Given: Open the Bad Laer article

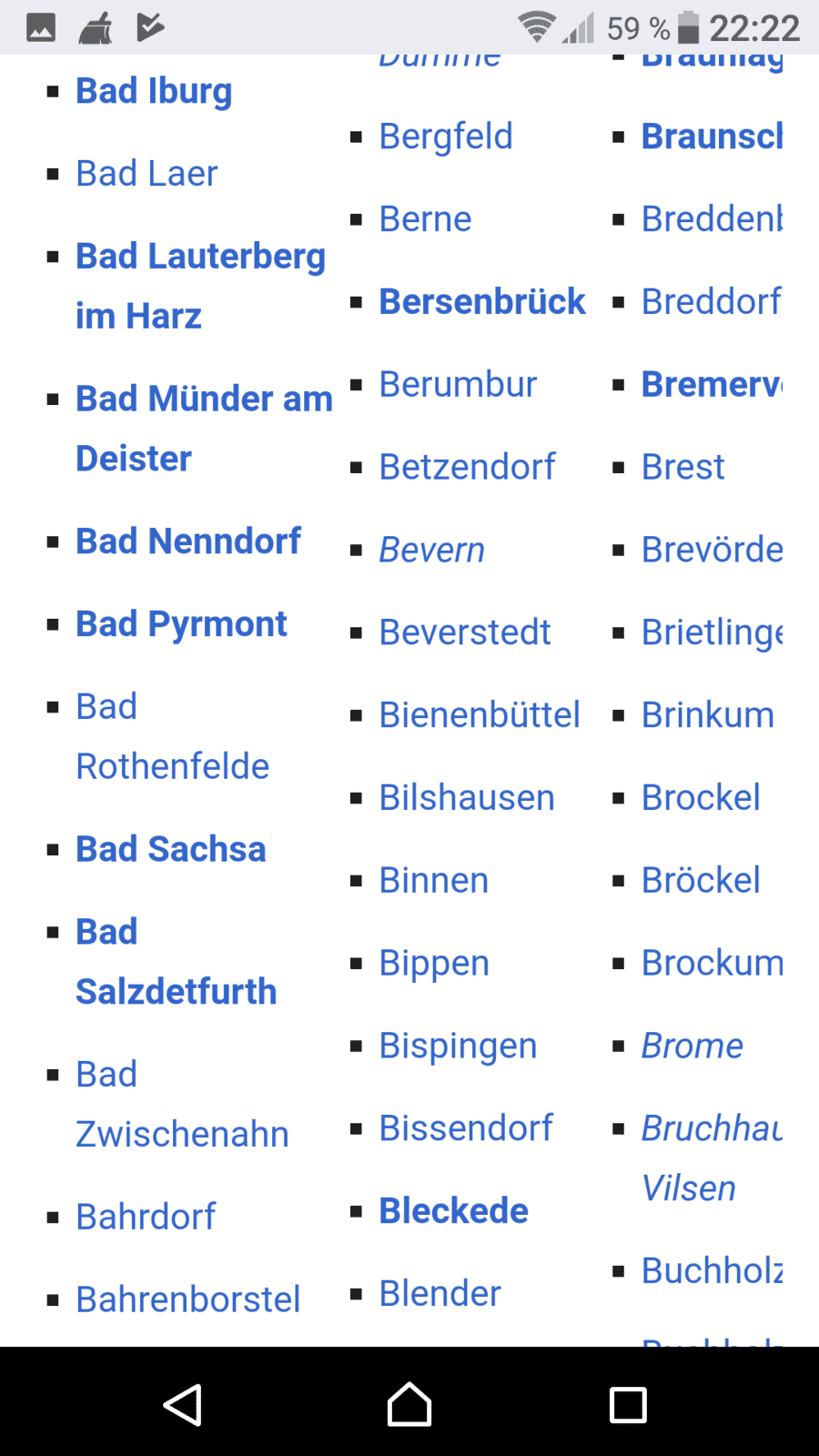Looking at the screenshot, I should (147, 174).
